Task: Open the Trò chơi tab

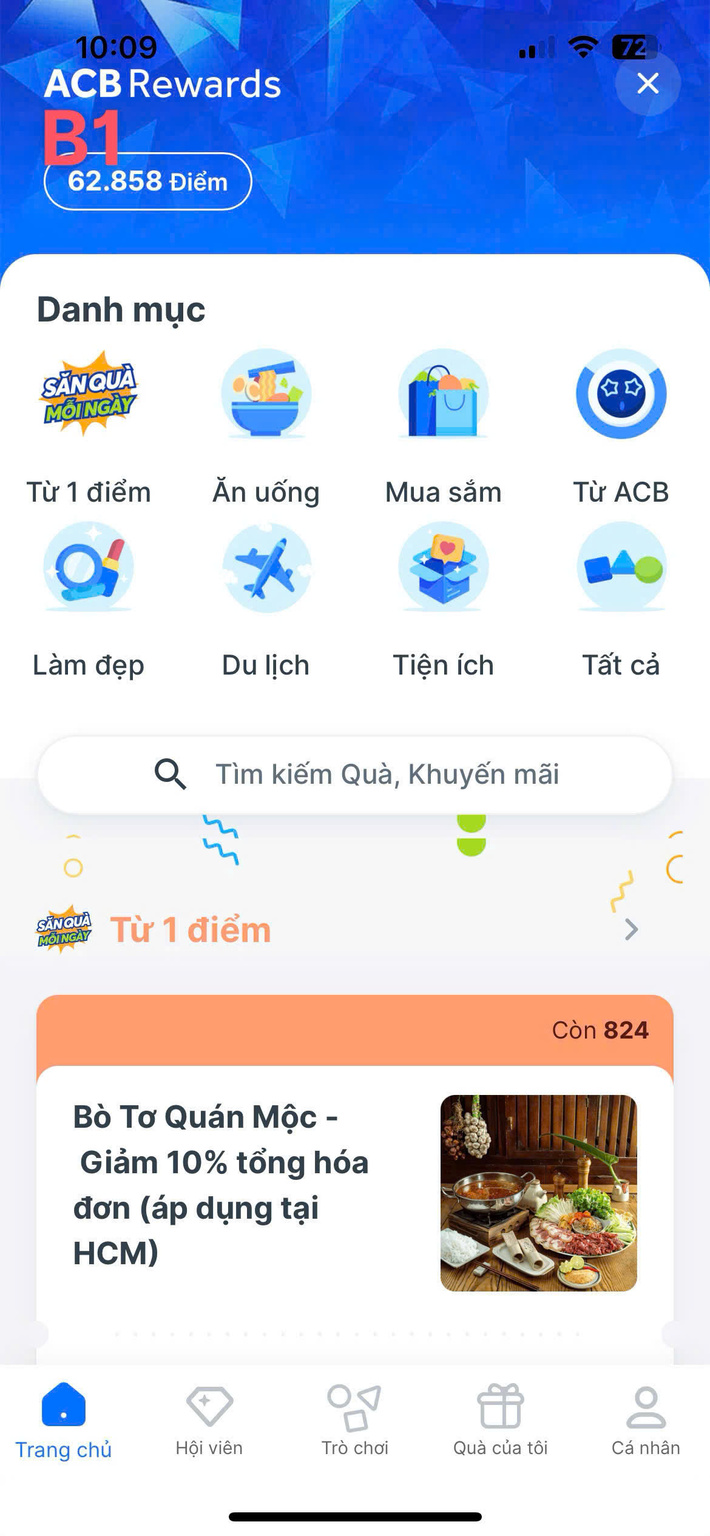Action: click(355, 1420)
